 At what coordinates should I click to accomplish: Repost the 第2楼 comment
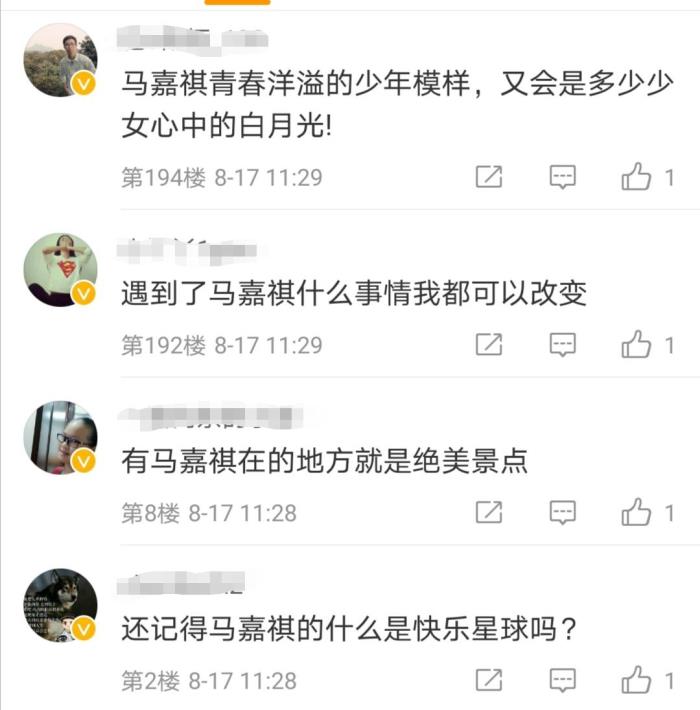tap(488, 682)
